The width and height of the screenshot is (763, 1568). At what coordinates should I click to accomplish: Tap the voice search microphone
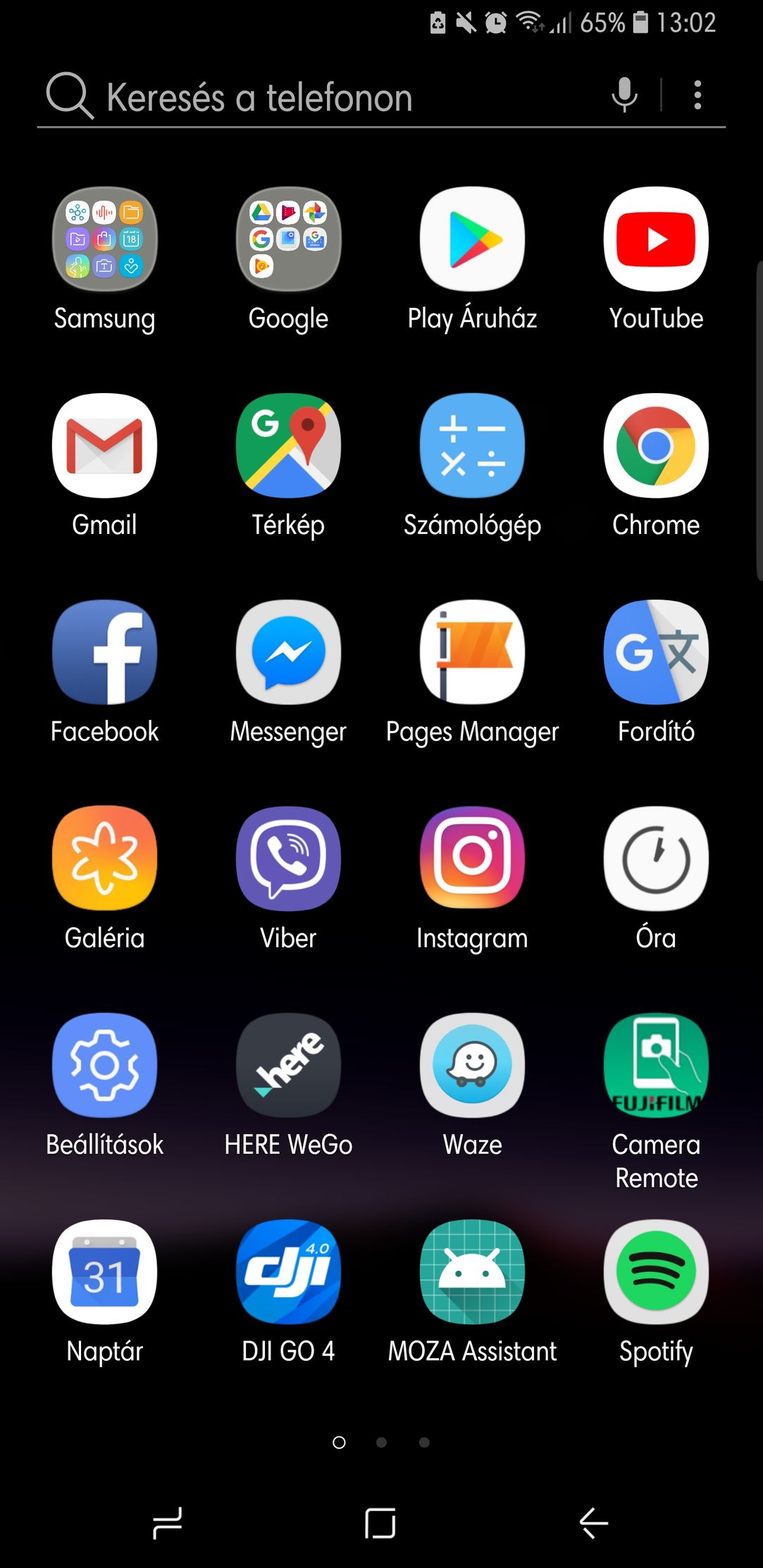[624, 95]
